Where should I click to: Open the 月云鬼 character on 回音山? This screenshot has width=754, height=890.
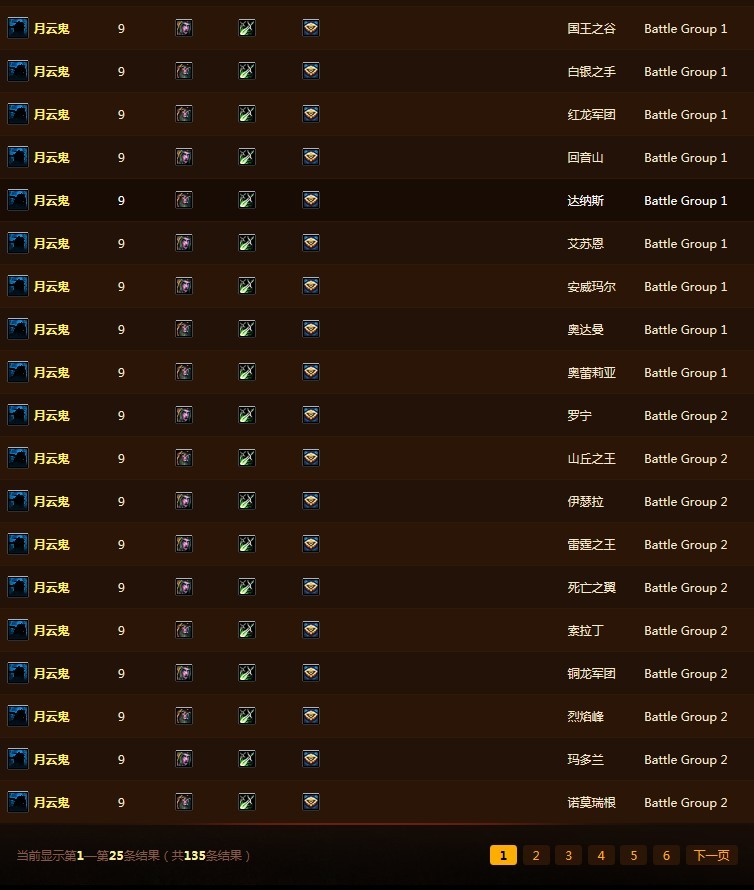coord(51,158)
